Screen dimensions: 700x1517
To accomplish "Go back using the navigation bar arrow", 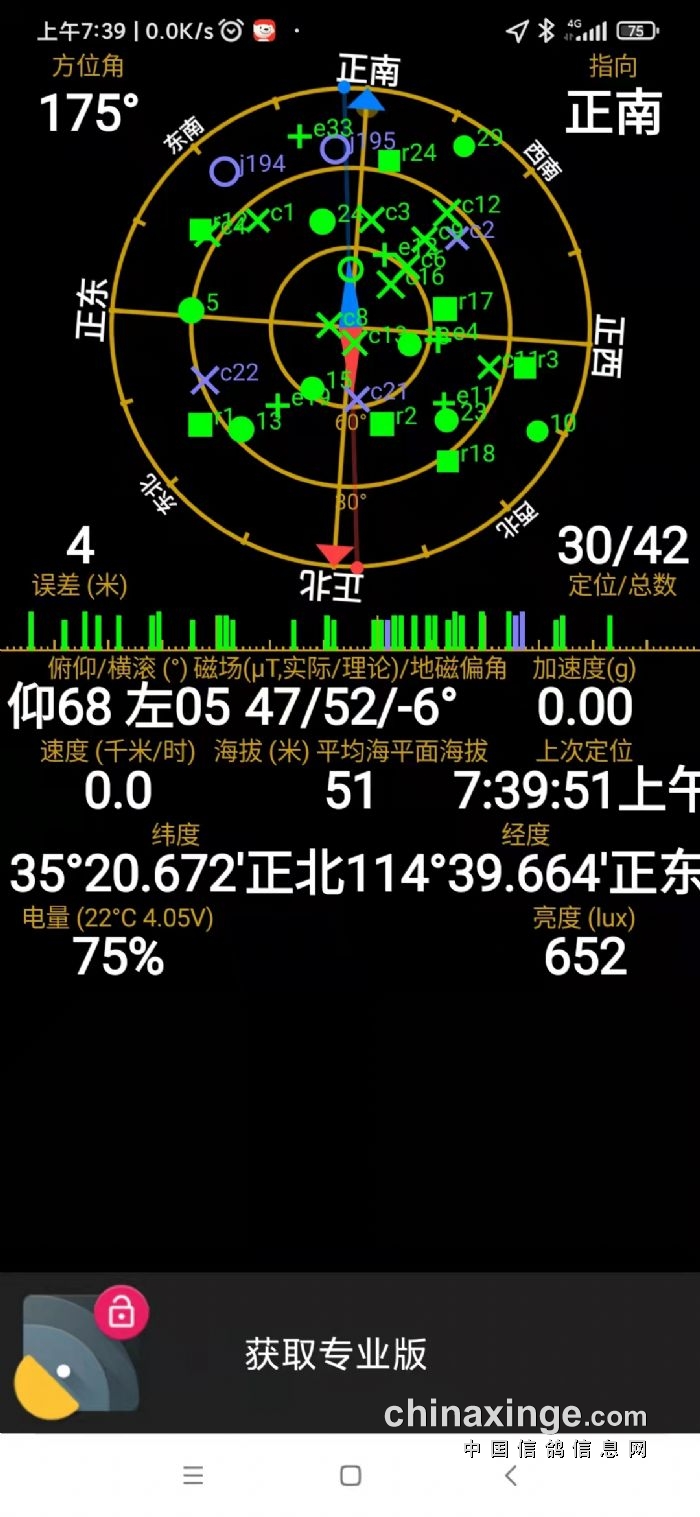I will [x=510, y=1476].
